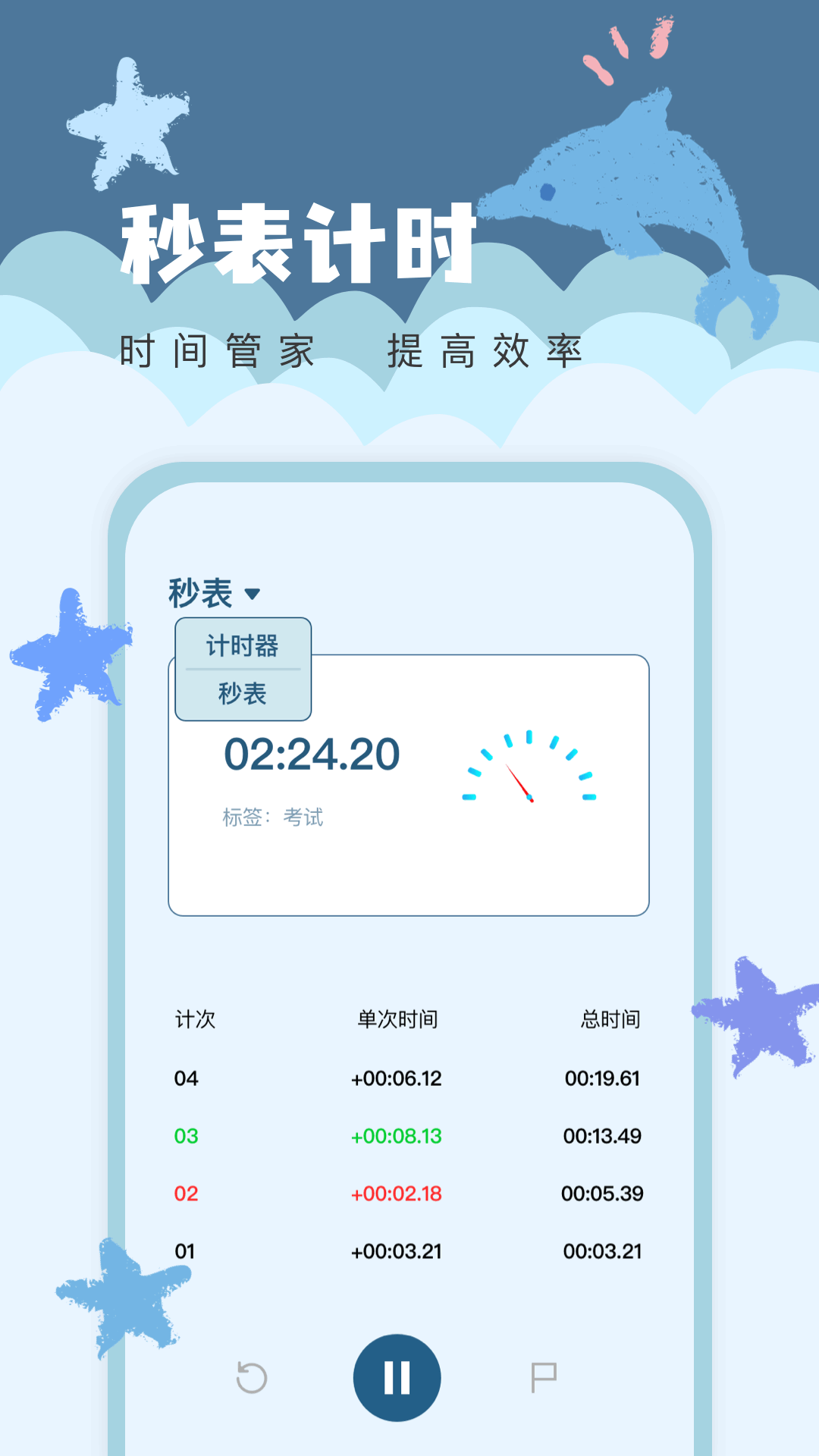The width and height of the screenshot is (819, 1456).
Task: Switch to 计时器 mode
Action: tap(243, 646)
